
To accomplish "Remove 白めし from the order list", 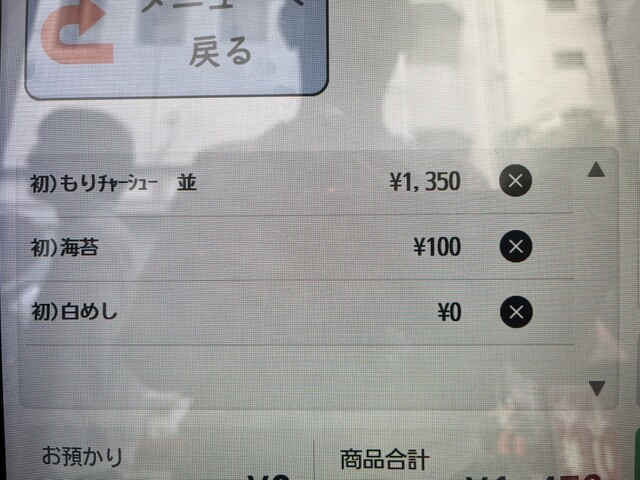I will [x=515, y=312].
